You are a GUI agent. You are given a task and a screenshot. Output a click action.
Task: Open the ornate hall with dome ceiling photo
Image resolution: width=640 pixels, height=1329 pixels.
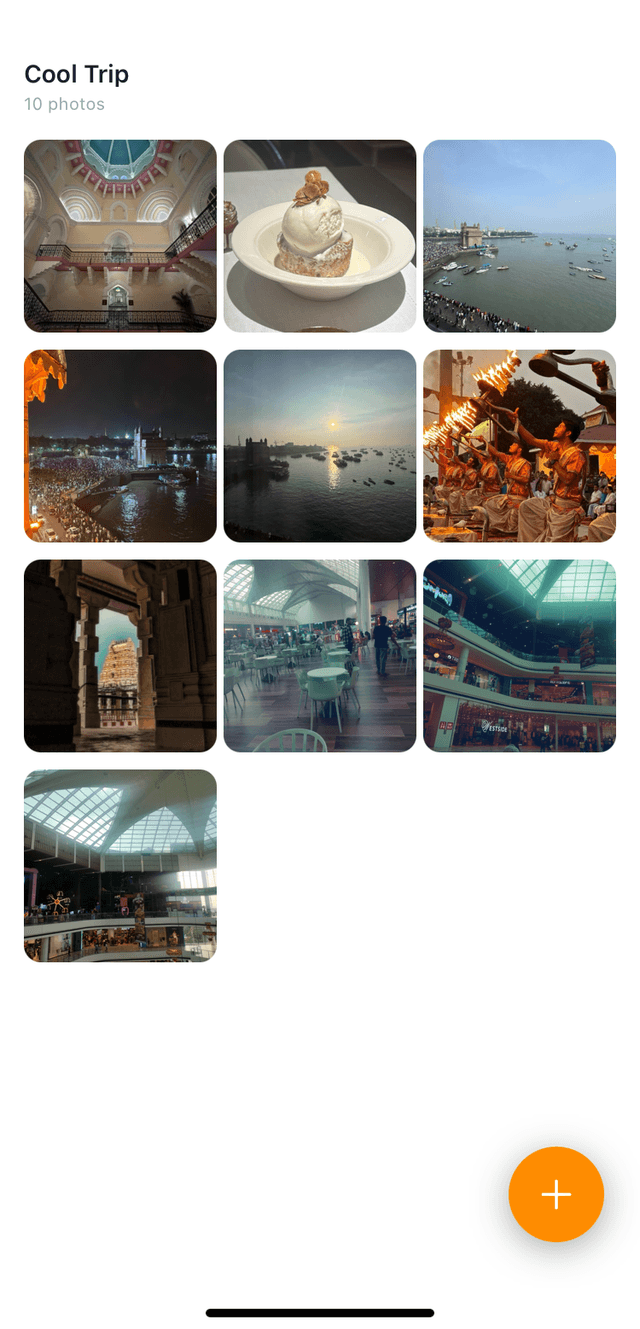pyautogui.click(x=120, y=236)
